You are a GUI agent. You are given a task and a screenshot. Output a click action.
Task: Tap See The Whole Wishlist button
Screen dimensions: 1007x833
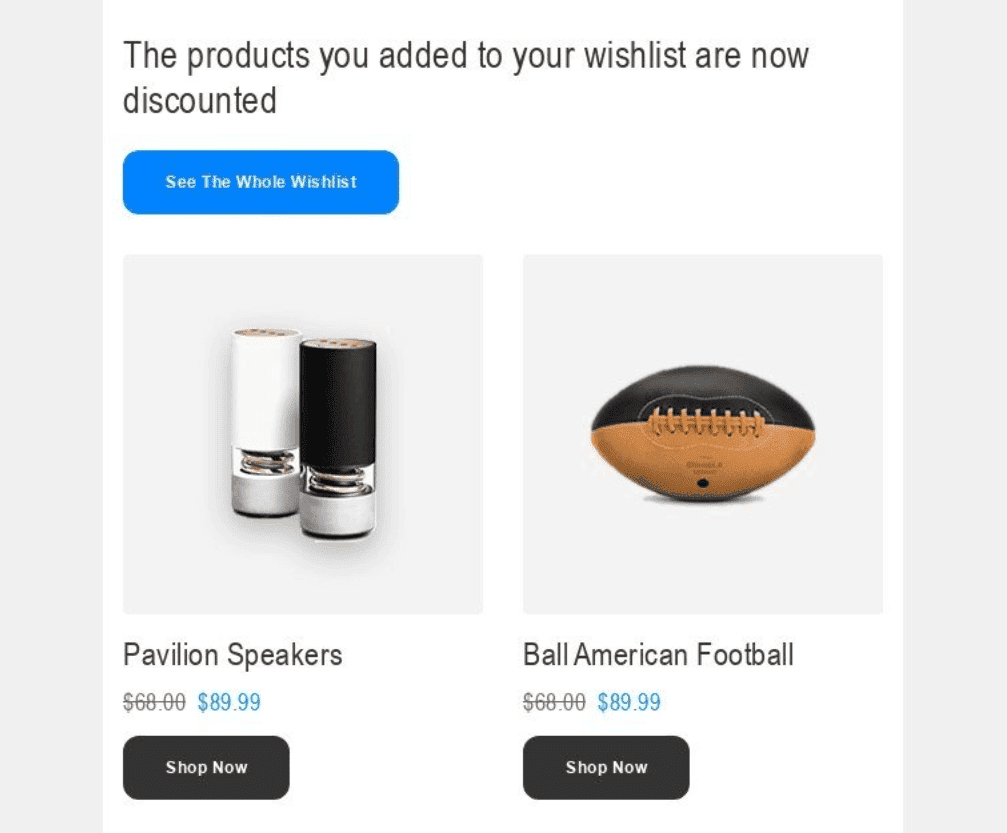tap(260, 182)
